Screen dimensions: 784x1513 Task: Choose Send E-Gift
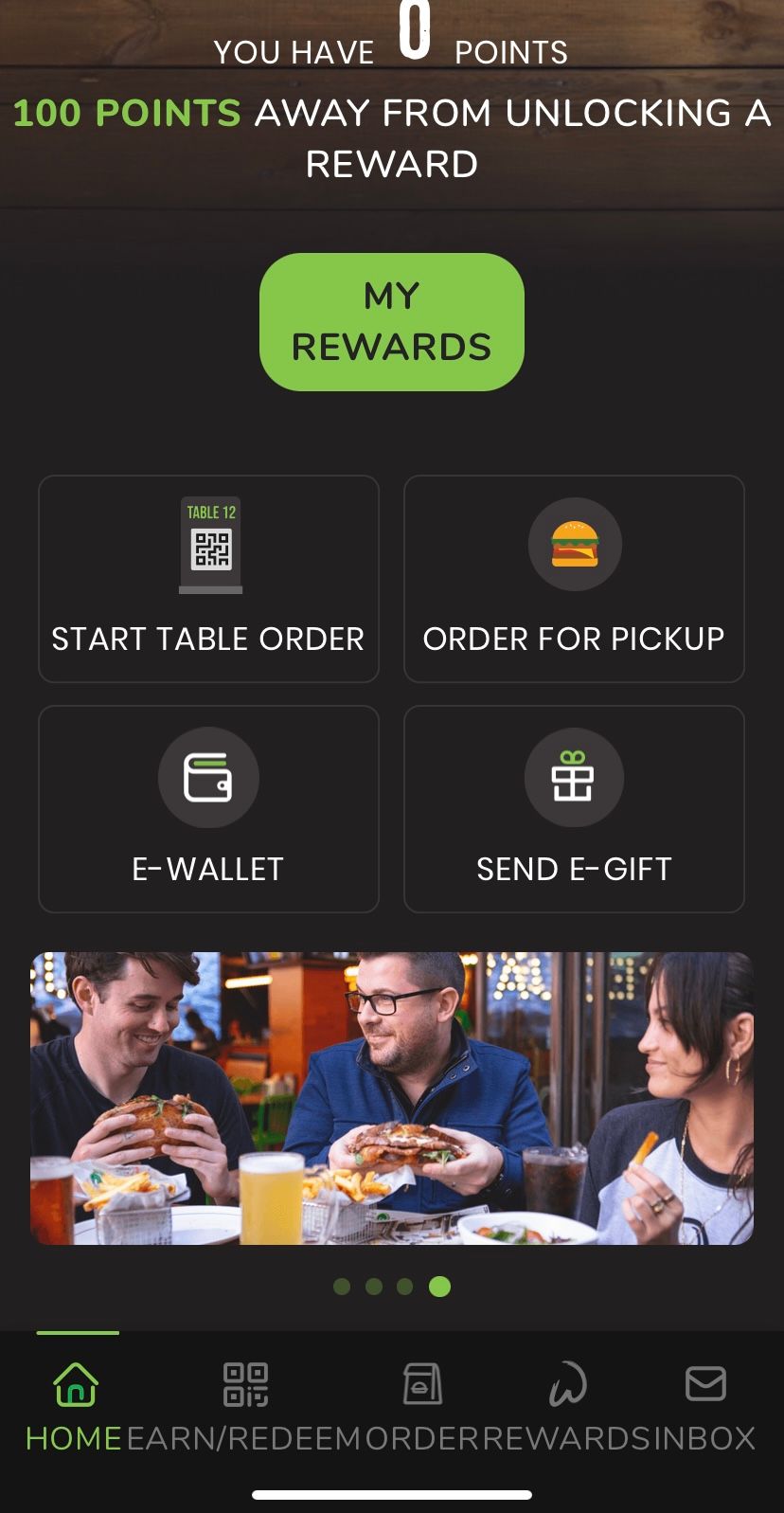[574, 808]
